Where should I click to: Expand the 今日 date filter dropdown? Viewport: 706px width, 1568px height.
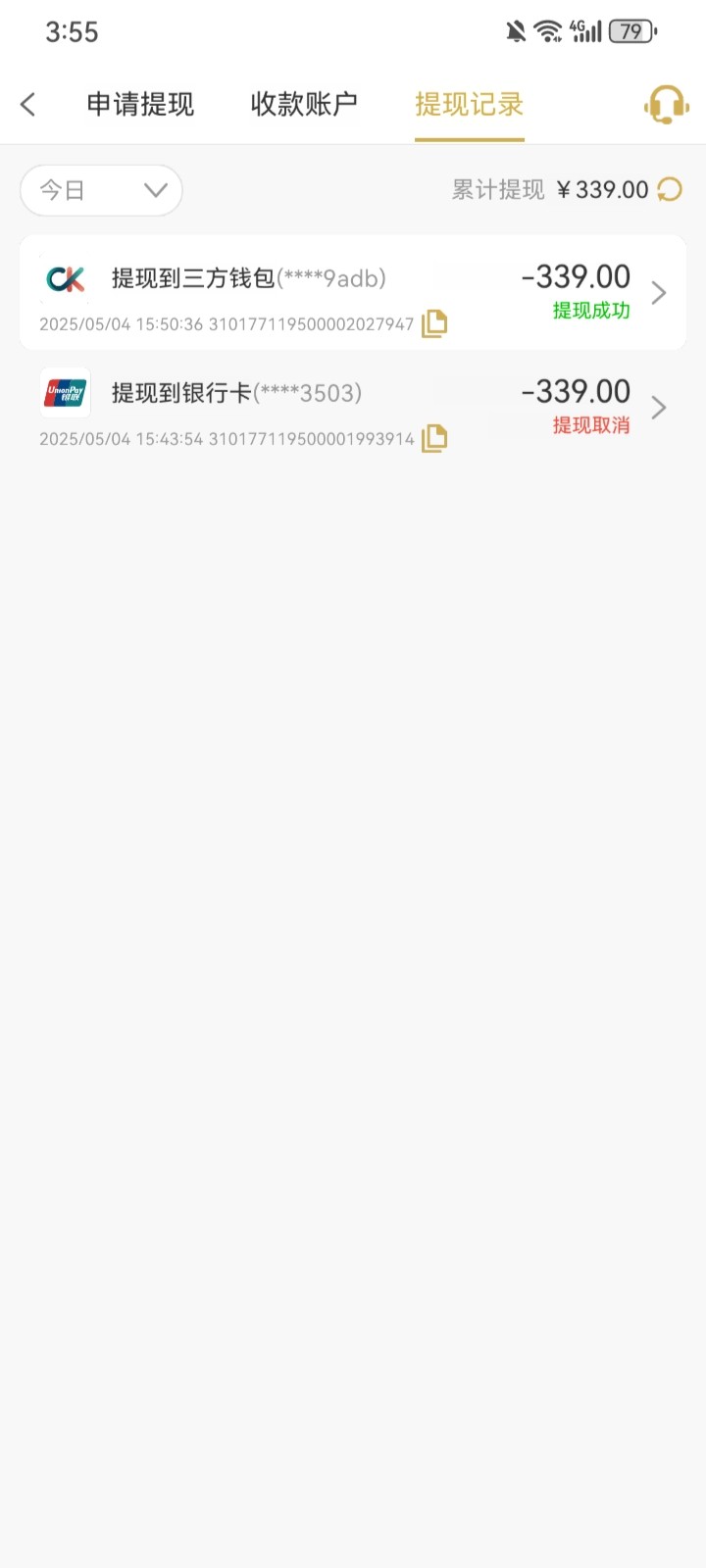[101, 190]
